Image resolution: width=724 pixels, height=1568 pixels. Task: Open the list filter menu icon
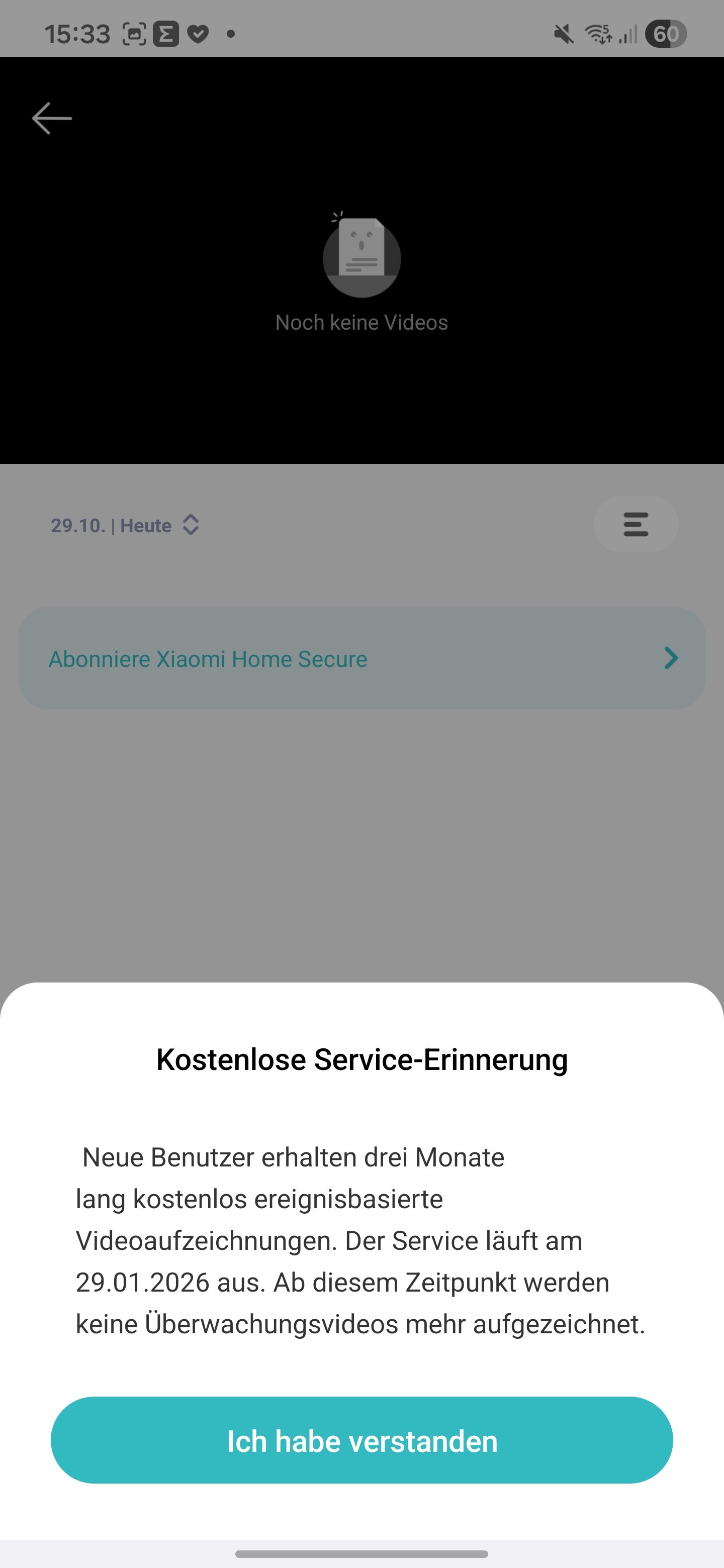pos(635,525)
